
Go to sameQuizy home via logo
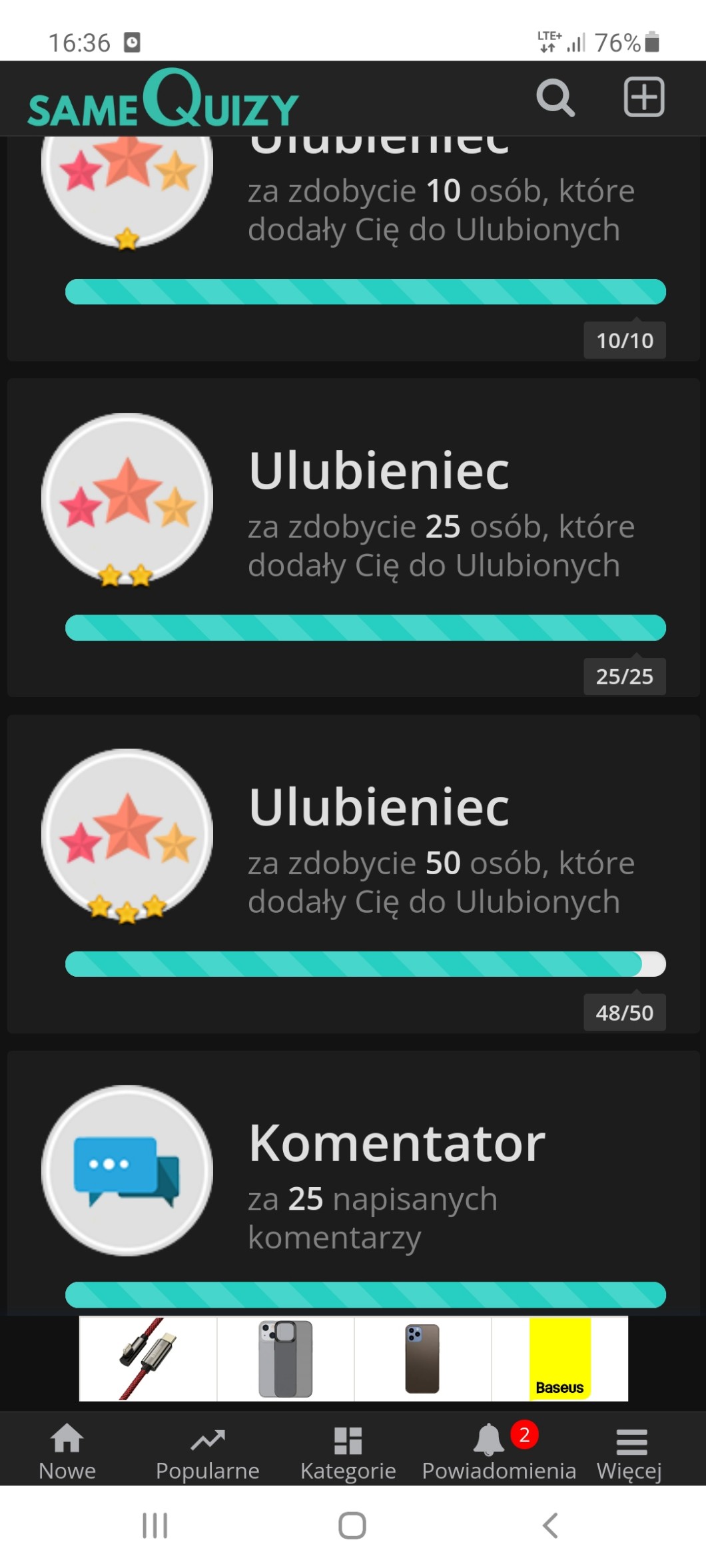point(163,100)
